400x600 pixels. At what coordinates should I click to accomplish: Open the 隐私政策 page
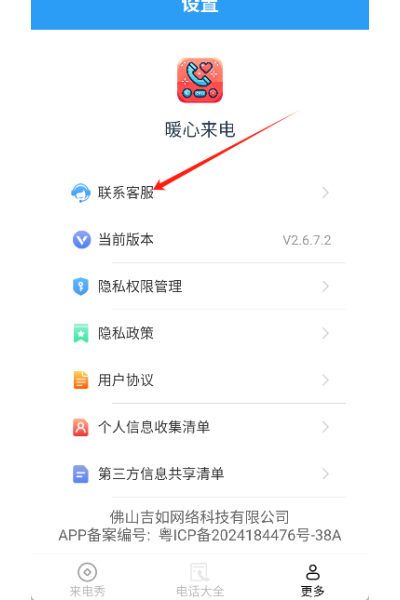(200, 333)
